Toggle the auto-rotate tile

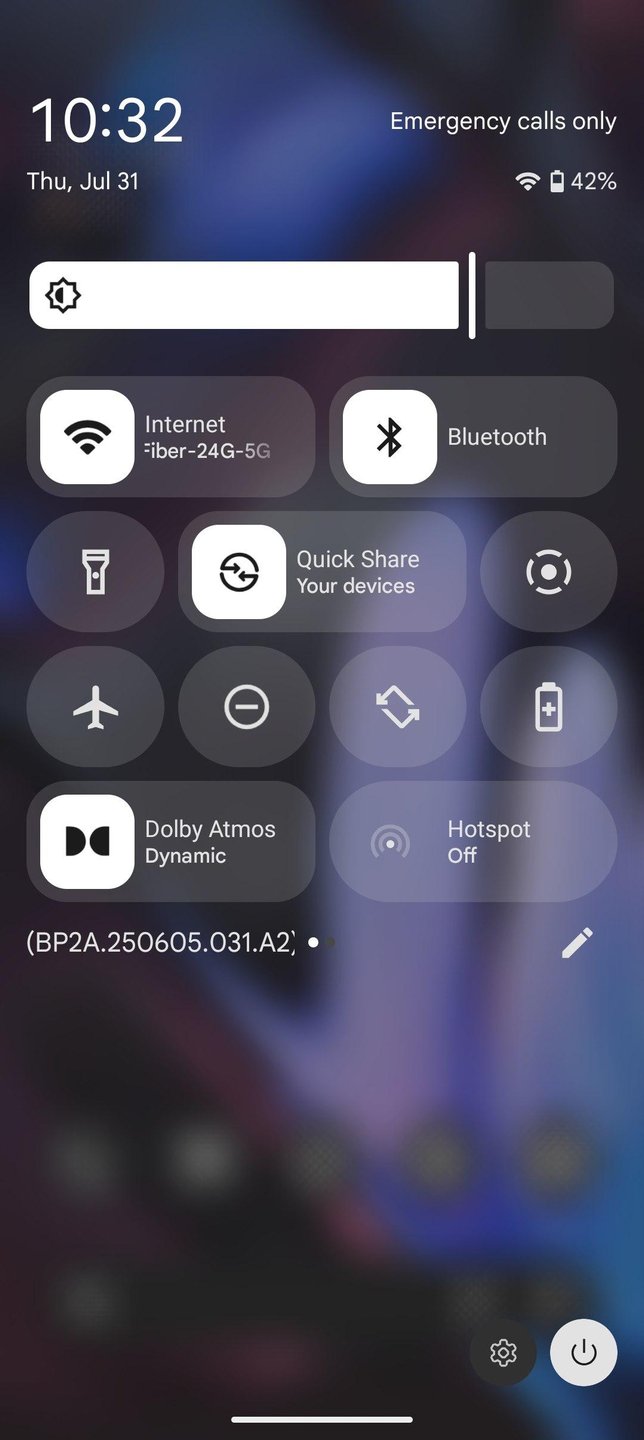pyautogui.click(x=397, y=707)
